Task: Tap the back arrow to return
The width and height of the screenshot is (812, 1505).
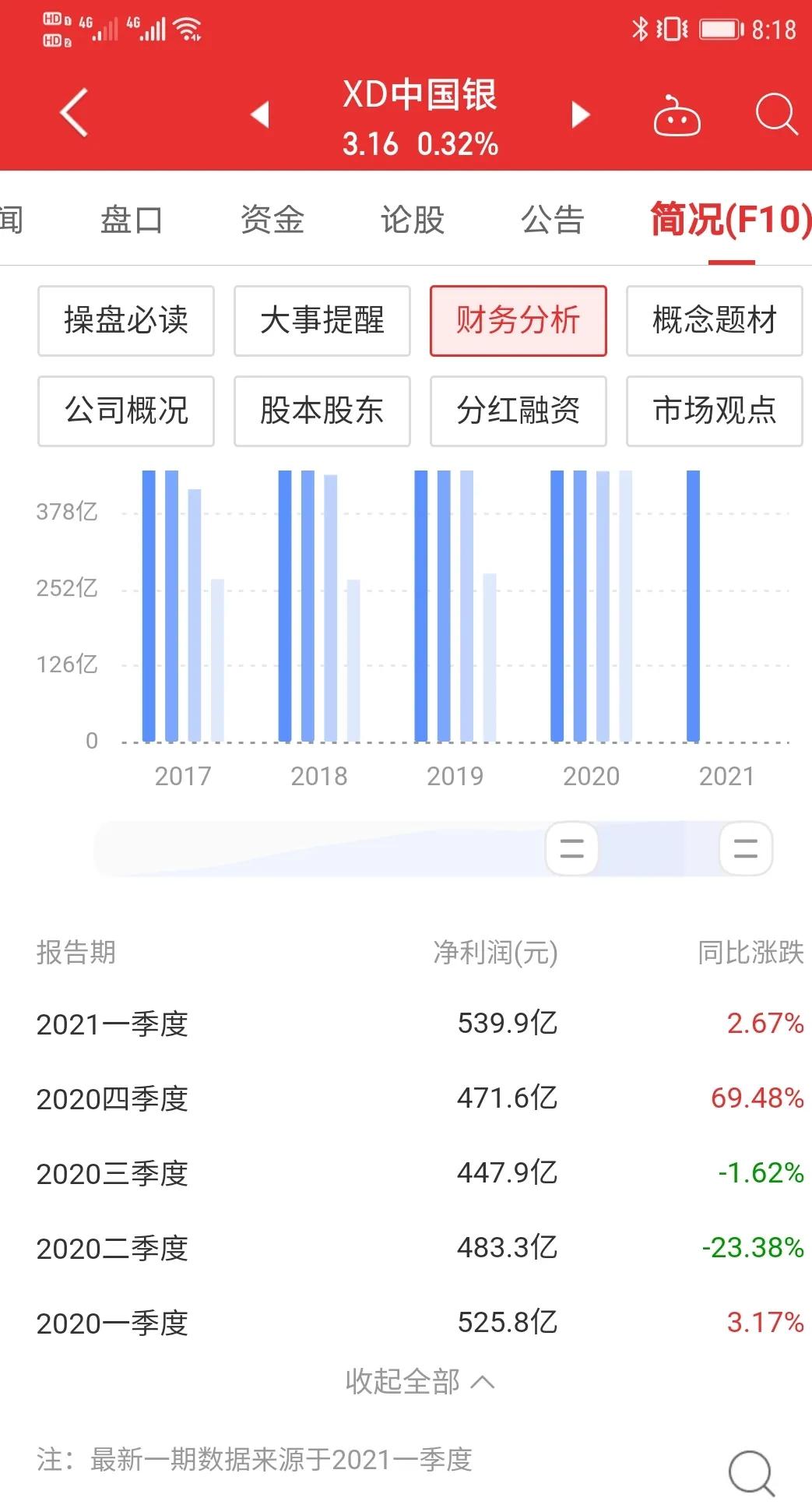Action: pyautogui.click(x=72, y=113)
